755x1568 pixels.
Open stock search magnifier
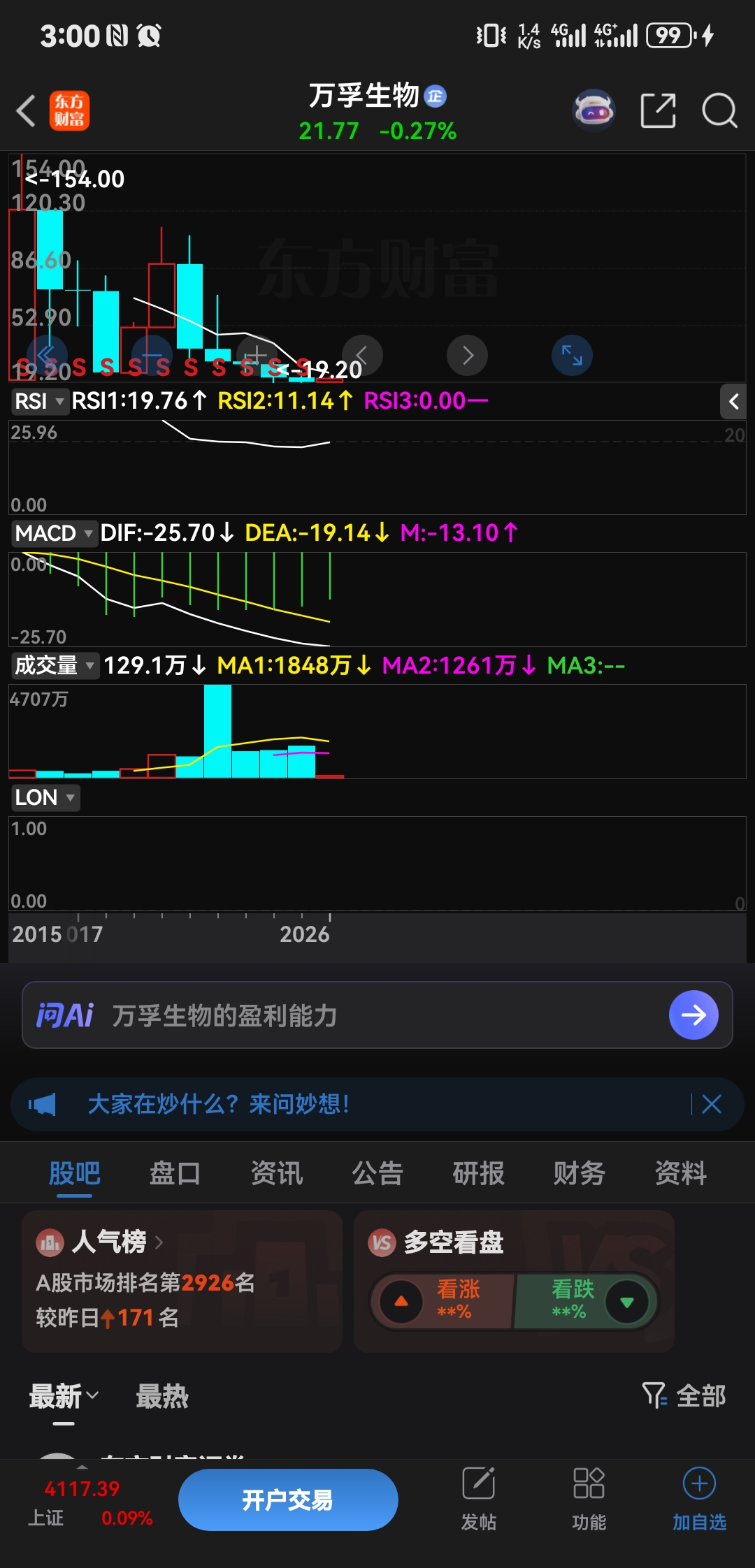coord(719,110)
